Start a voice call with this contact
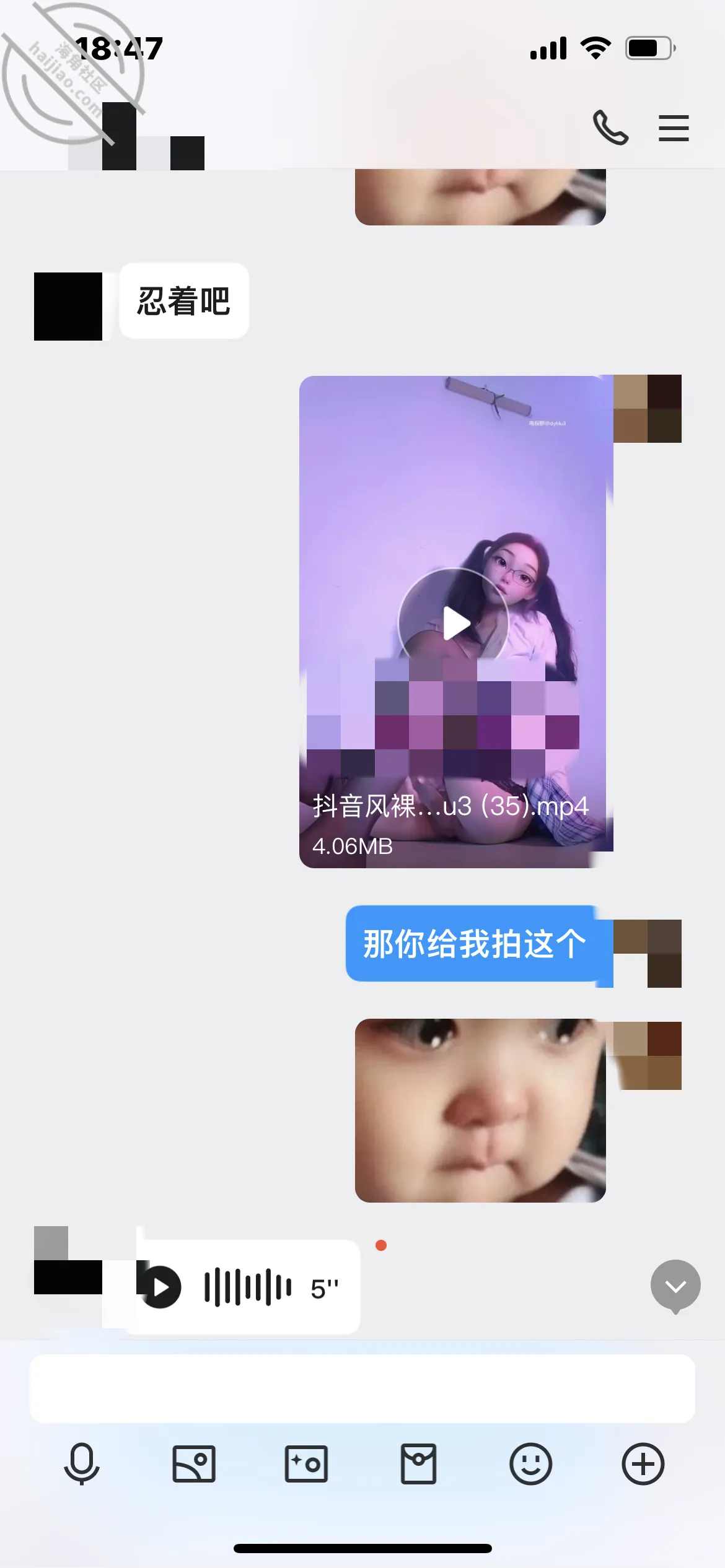 (x=610, y=128)
